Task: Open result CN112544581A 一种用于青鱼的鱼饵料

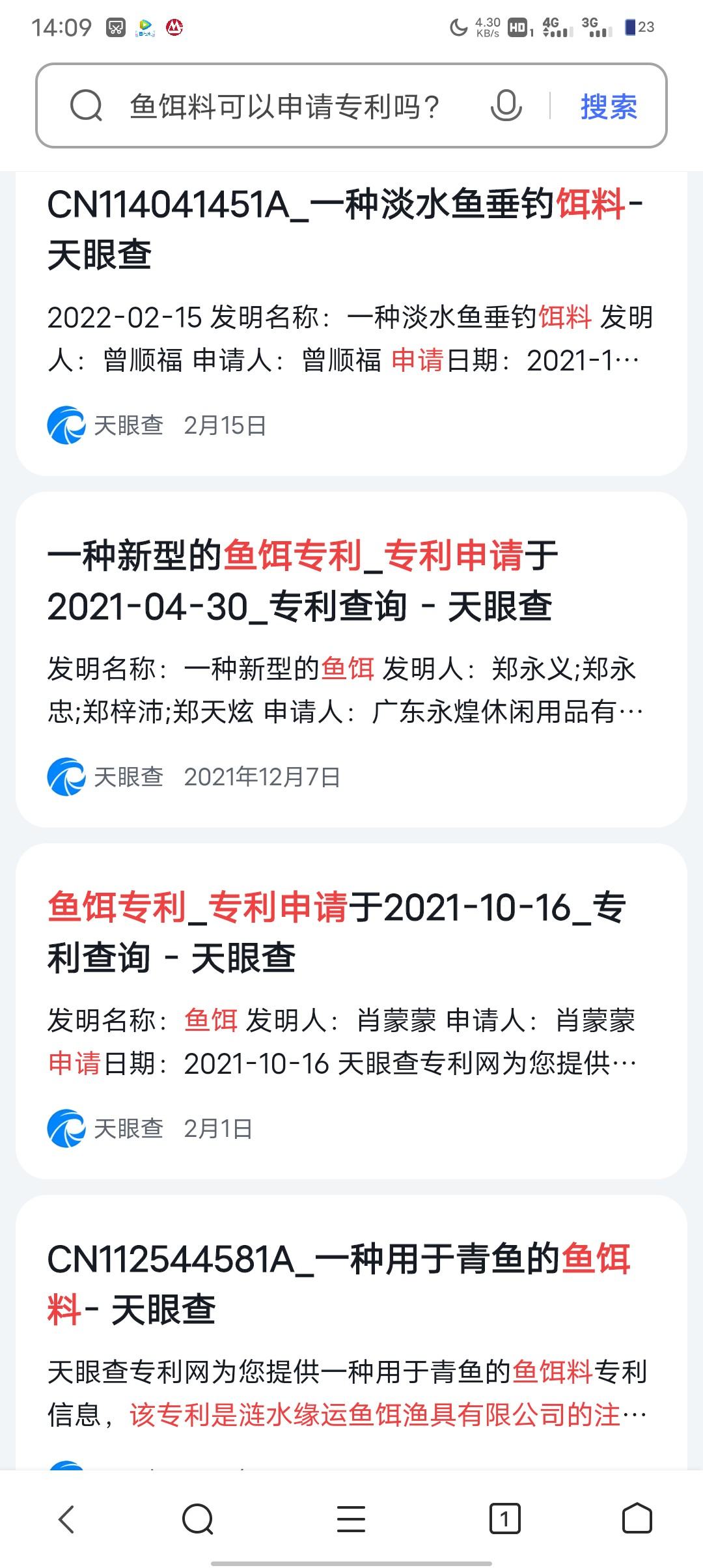Action: (338, 1284)
